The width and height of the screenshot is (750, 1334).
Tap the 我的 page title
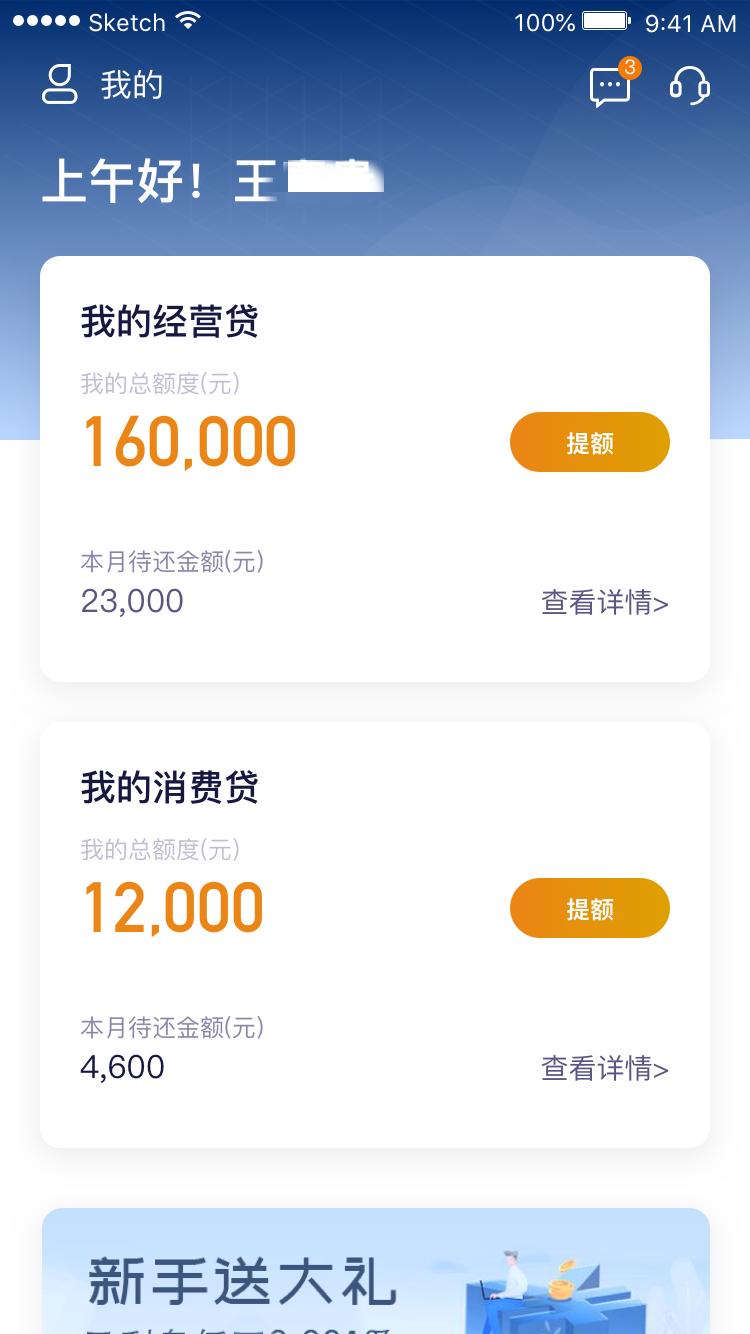(131, 85)
